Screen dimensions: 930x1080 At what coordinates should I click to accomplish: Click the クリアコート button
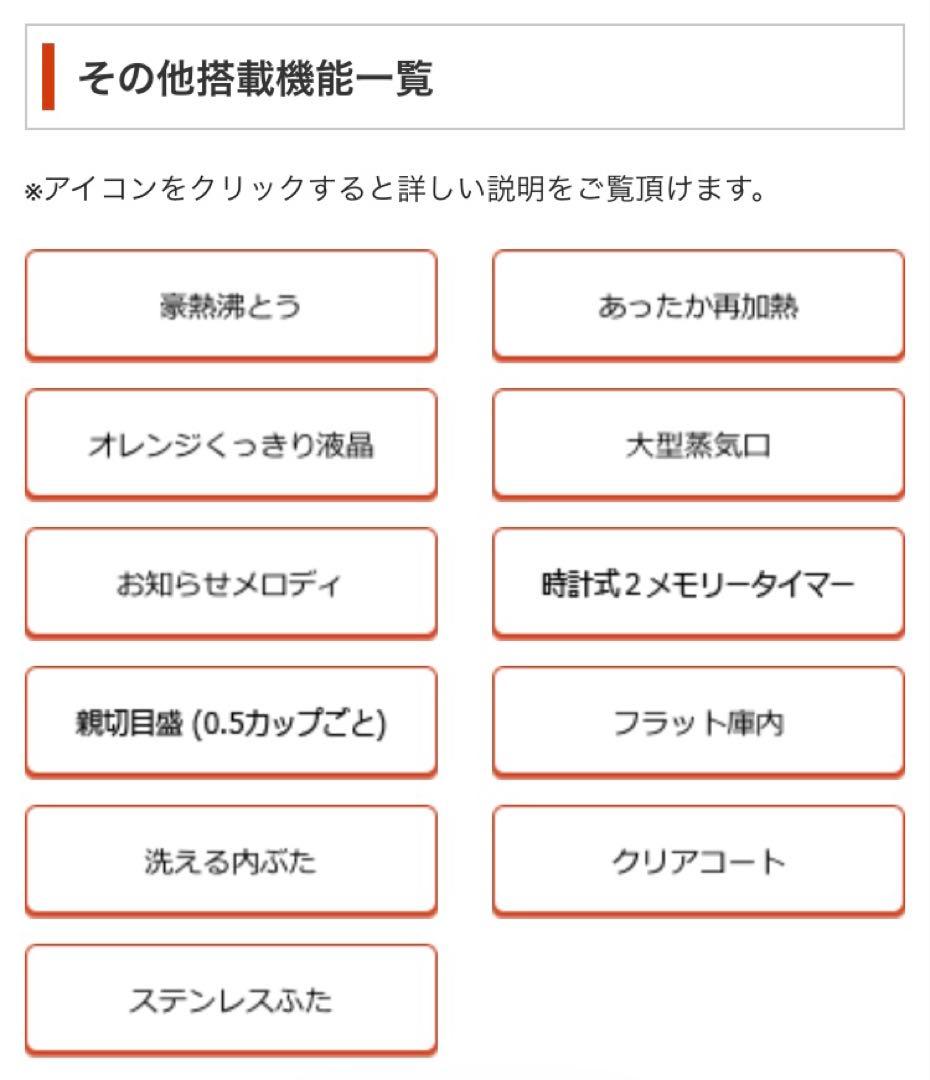coord(697,858)
